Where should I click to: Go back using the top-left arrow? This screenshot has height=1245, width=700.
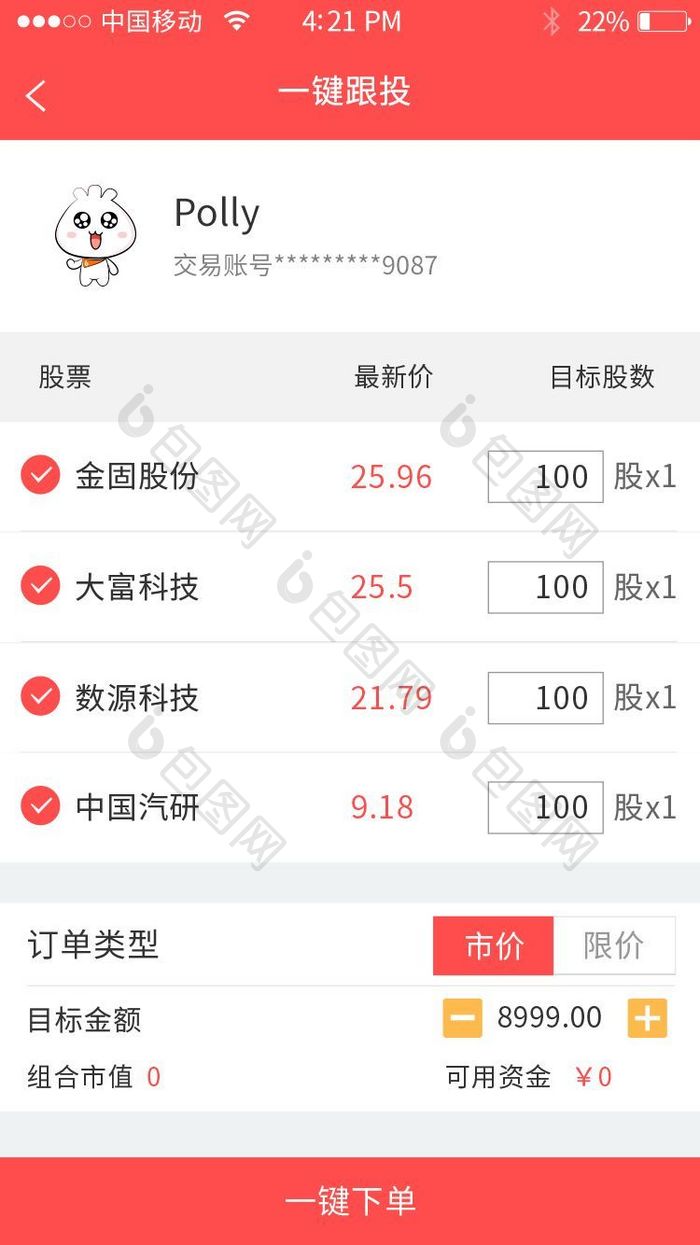click(37, 96)
